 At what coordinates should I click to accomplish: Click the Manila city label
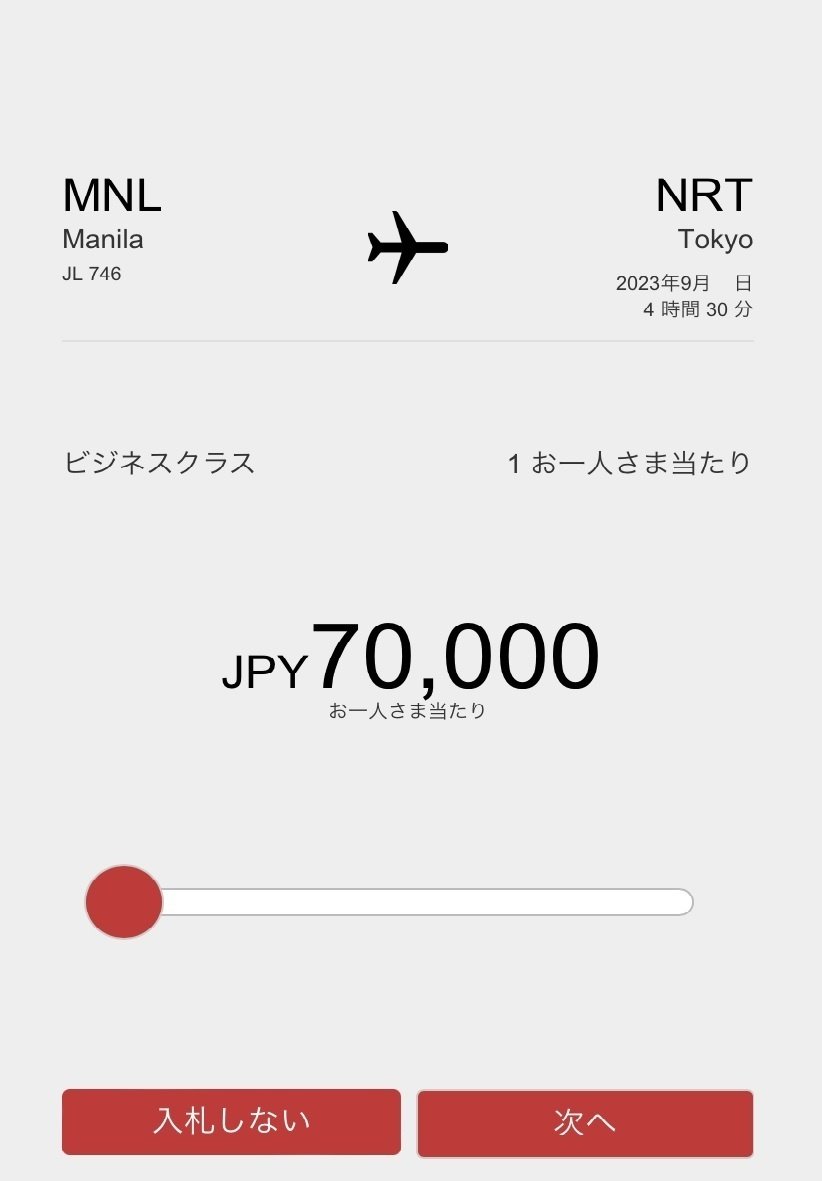[104, 240]
